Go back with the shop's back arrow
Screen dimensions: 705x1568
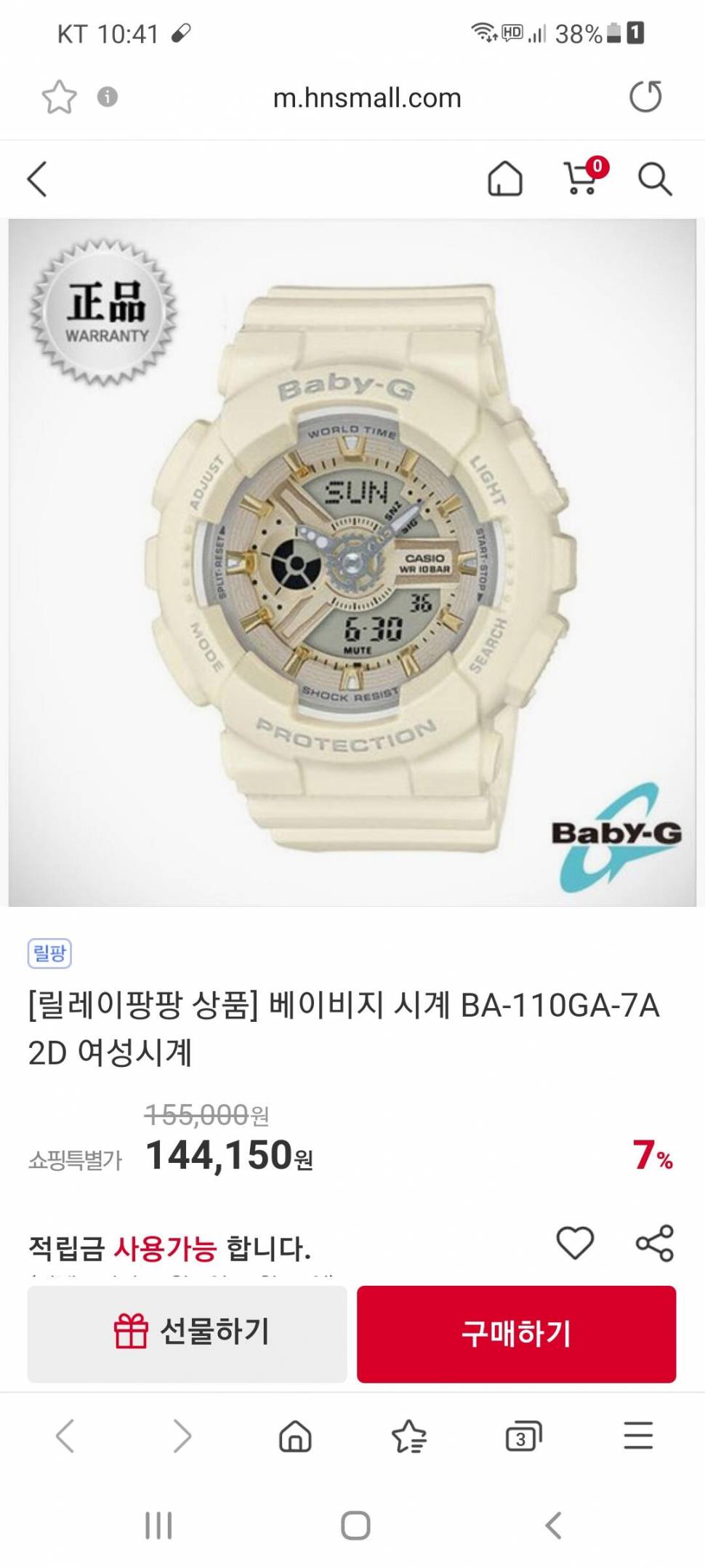[x=38, y=179]
